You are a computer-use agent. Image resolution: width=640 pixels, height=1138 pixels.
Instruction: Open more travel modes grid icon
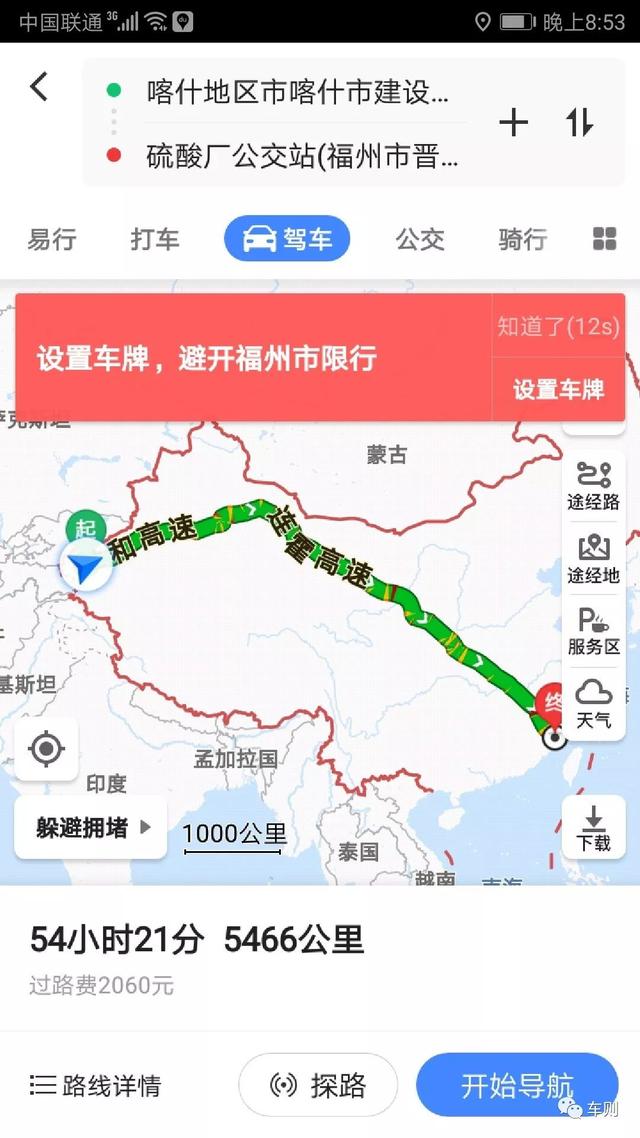pos(604,239)
